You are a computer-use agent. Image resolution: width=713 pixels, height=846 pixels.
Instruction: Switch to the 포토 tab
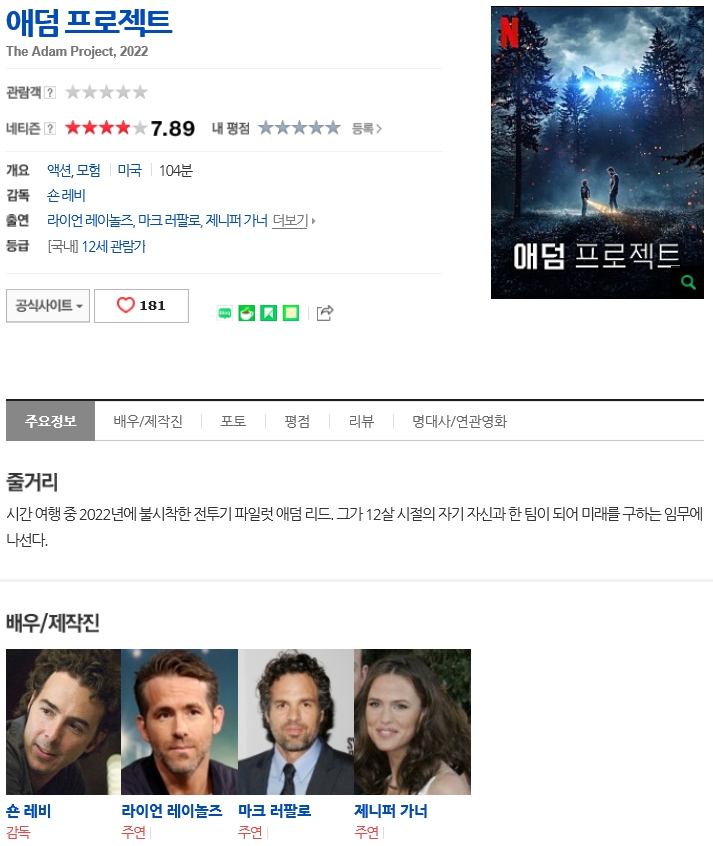(x=233, y=421)
